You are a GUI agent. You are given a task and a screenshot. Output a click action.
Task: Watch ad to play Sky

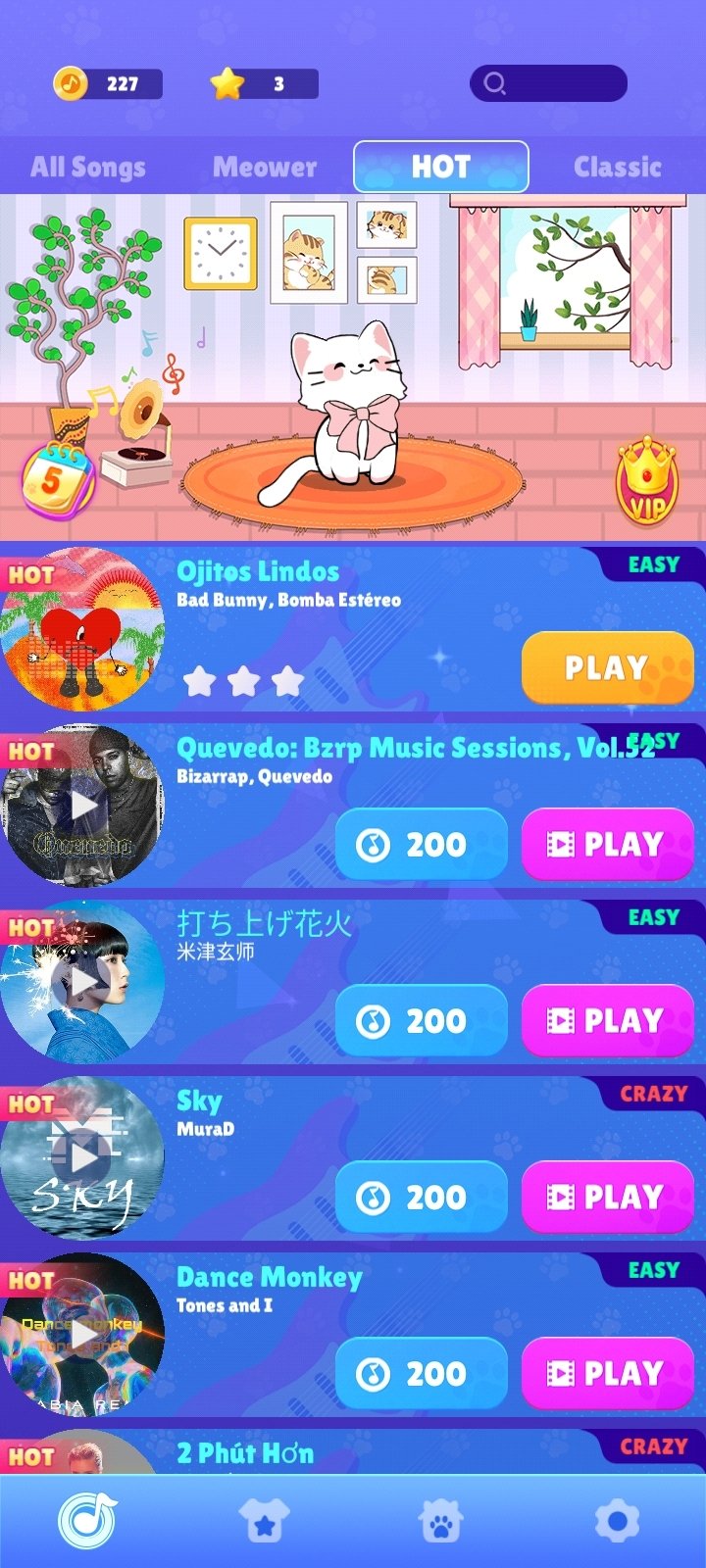coord(608,1198)
